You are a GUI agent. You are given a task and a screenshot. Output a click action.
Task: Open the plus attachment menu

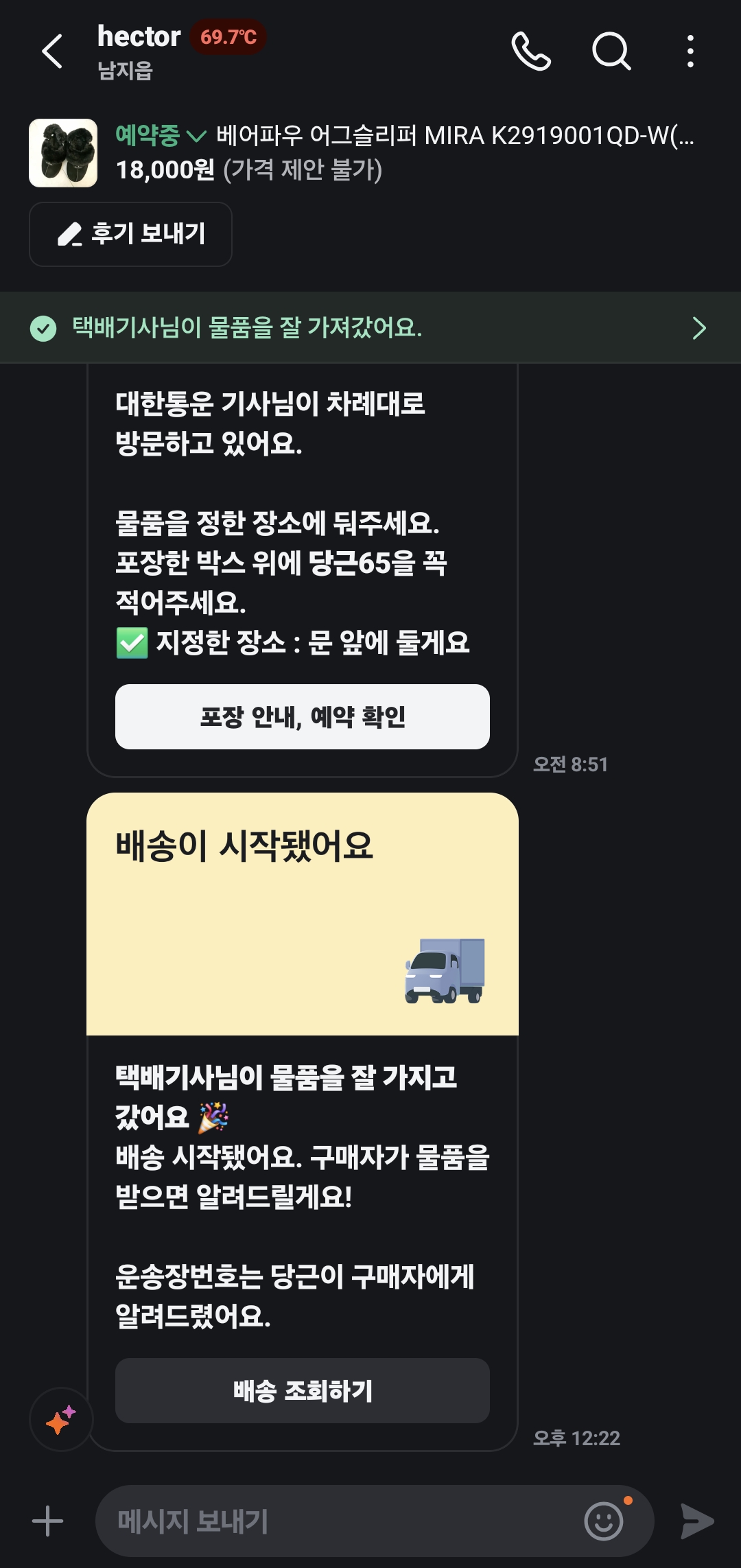pyautogui.click(x=48, y=1521)
